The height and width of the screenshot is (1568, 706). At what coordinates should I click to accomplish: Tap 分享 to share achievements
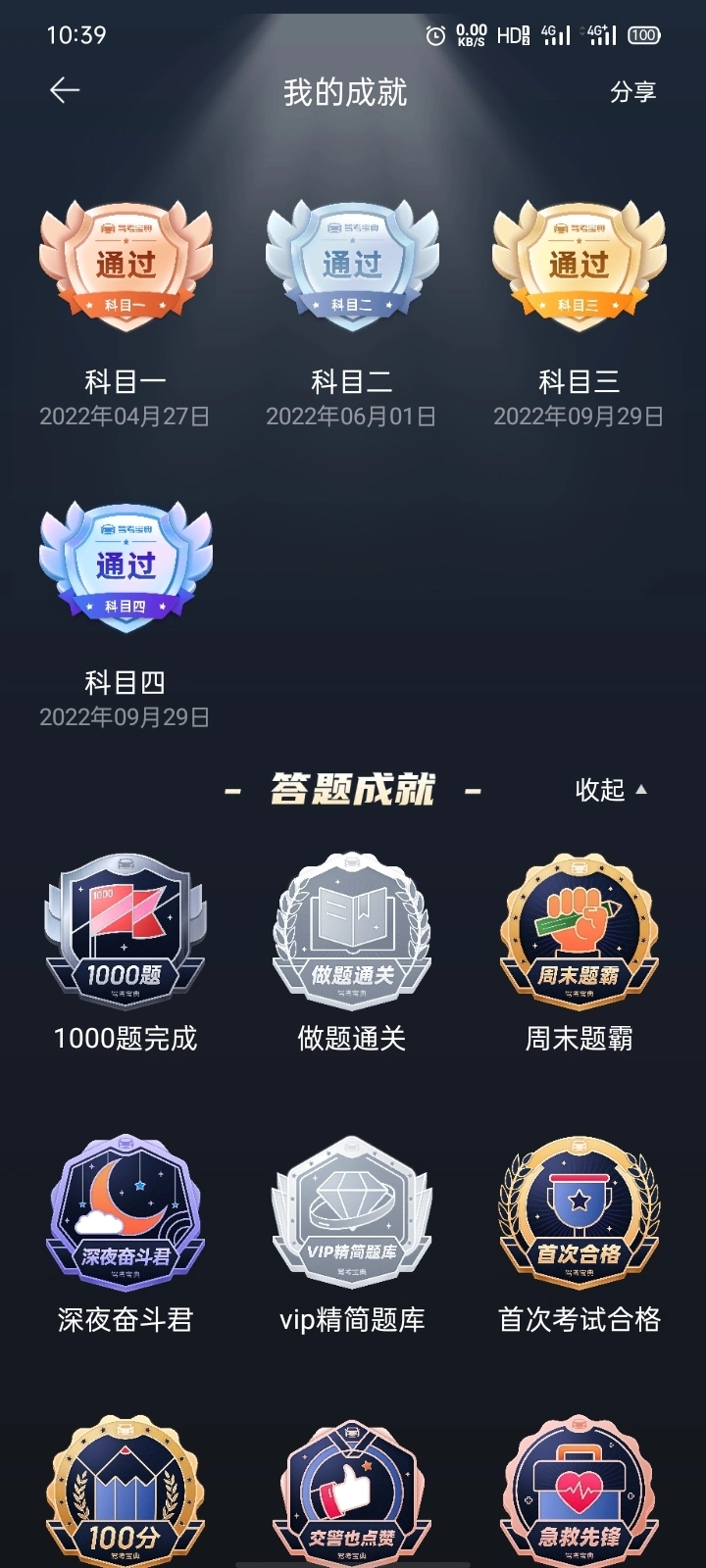tap(632, 92)
